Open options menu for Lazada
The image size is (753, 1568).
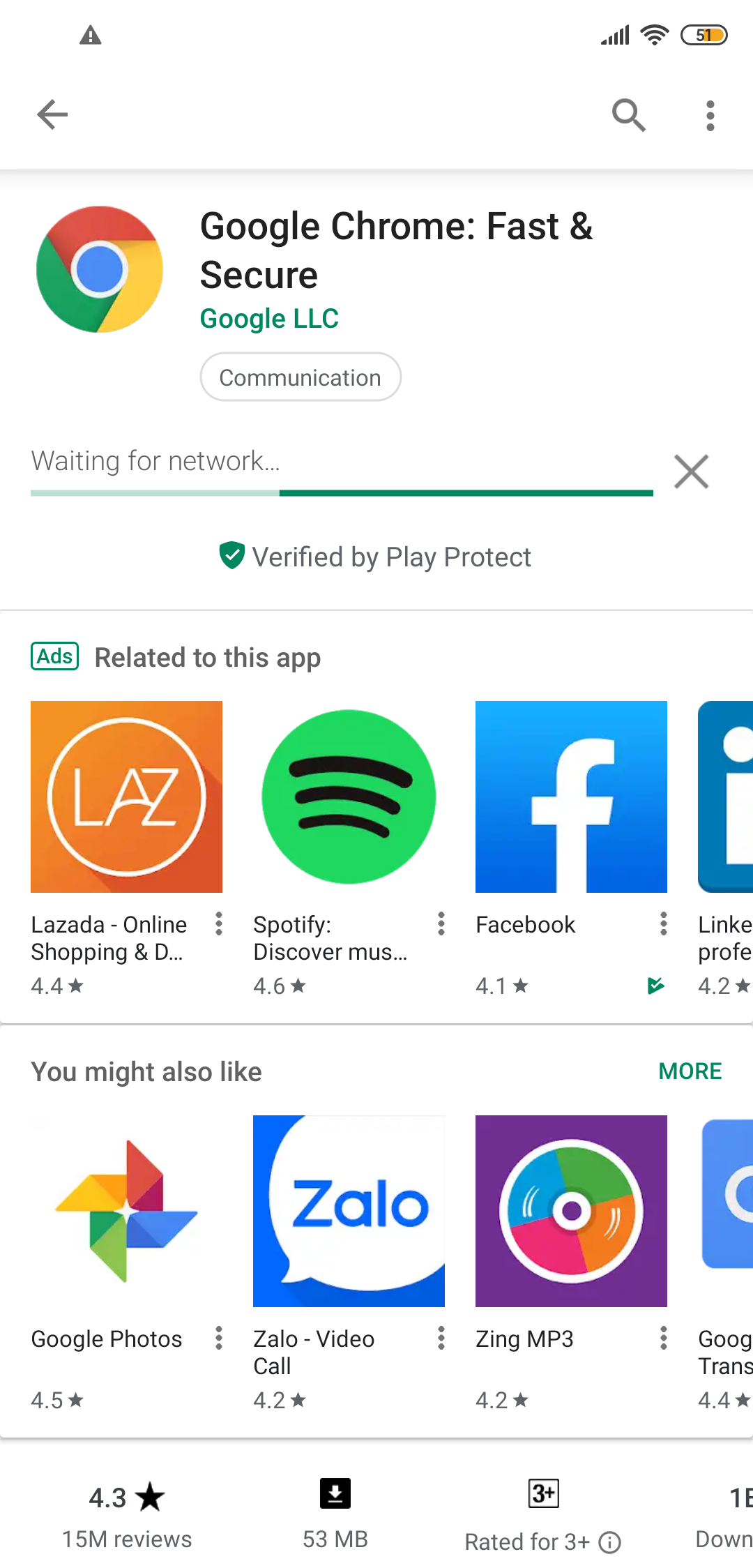(219, 924)
